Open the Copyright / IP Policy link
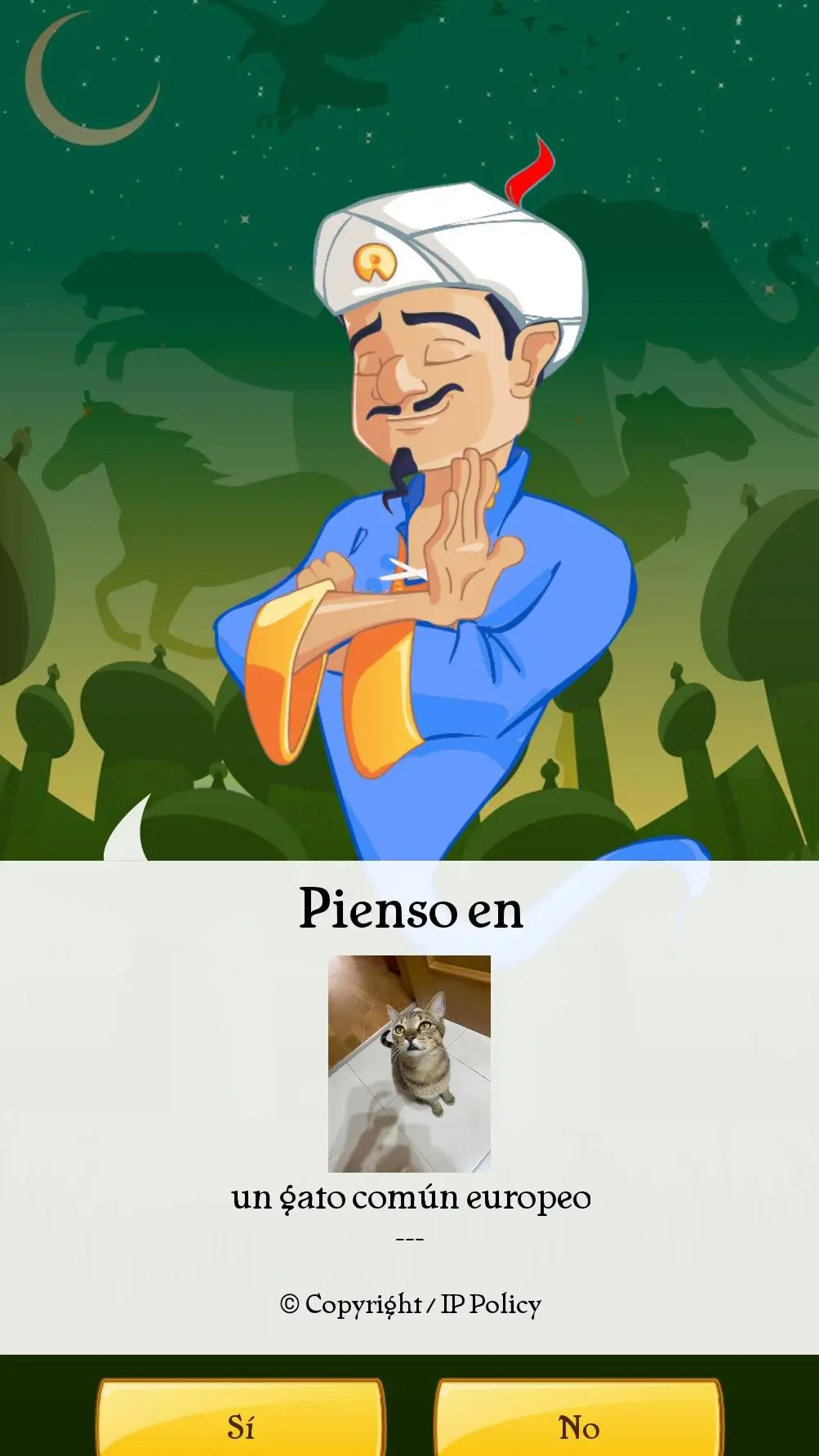 pos(410,1304)
